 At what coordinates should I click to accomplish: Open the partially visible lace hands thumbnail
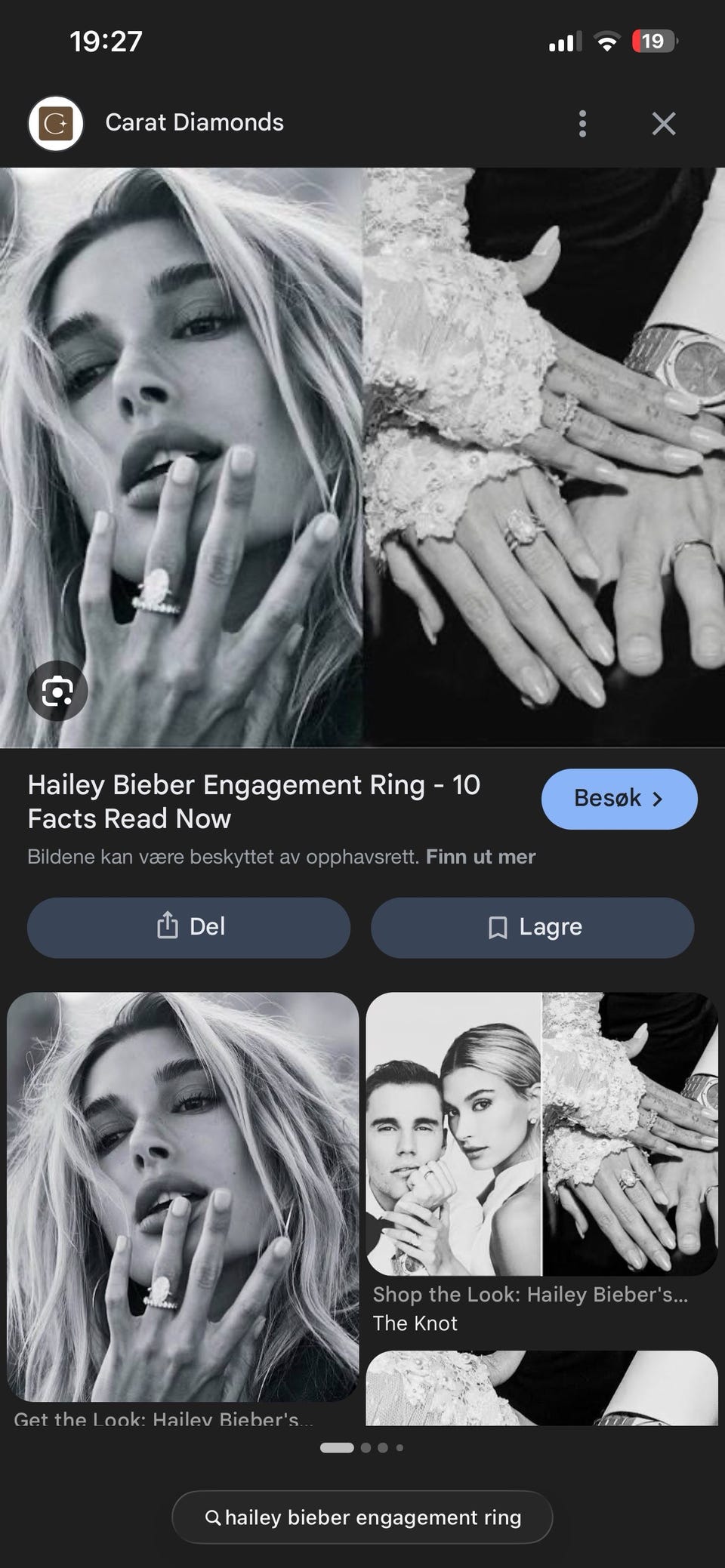(541, 1388)
